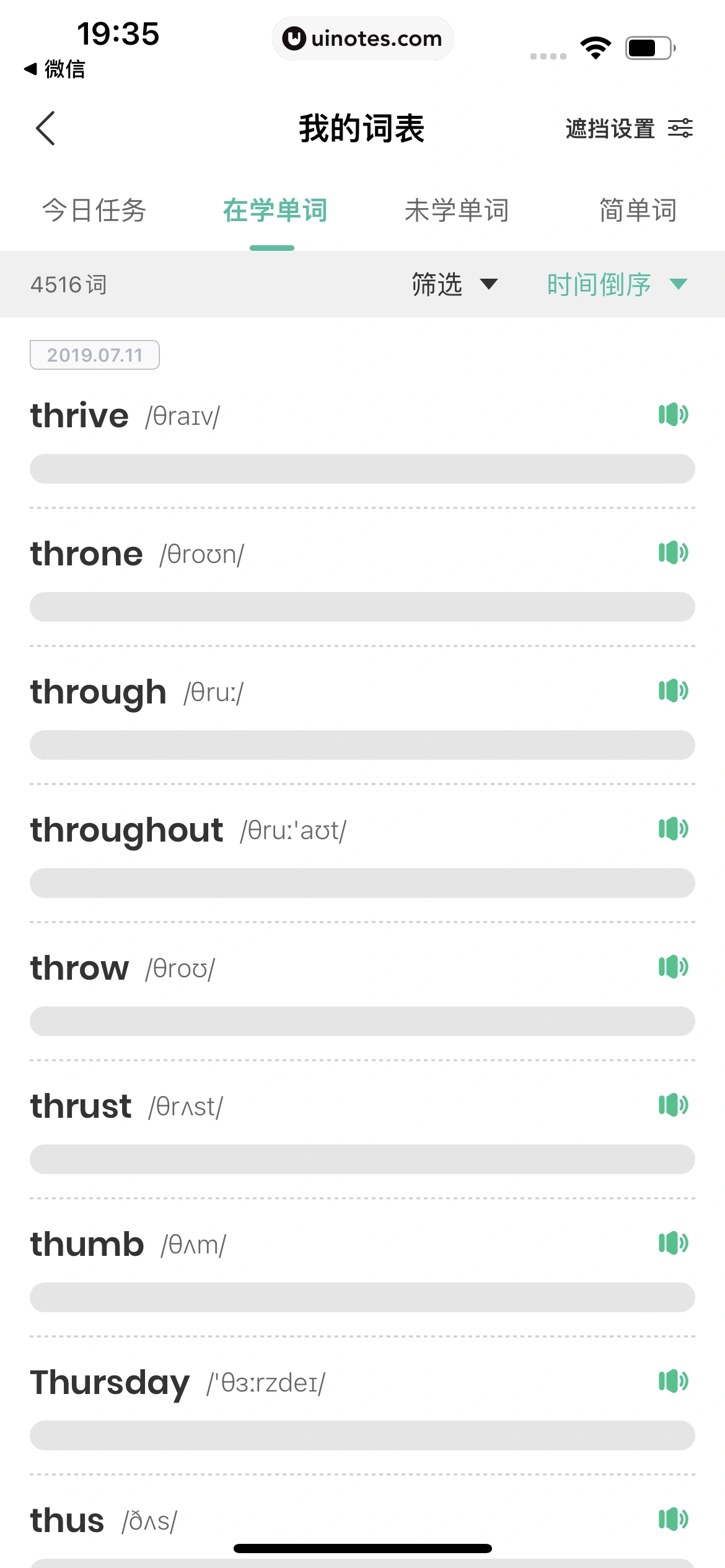The width and height of the screenshot is (725, 1568).
Task: Play audio for throughout
Action: (673, 829)
